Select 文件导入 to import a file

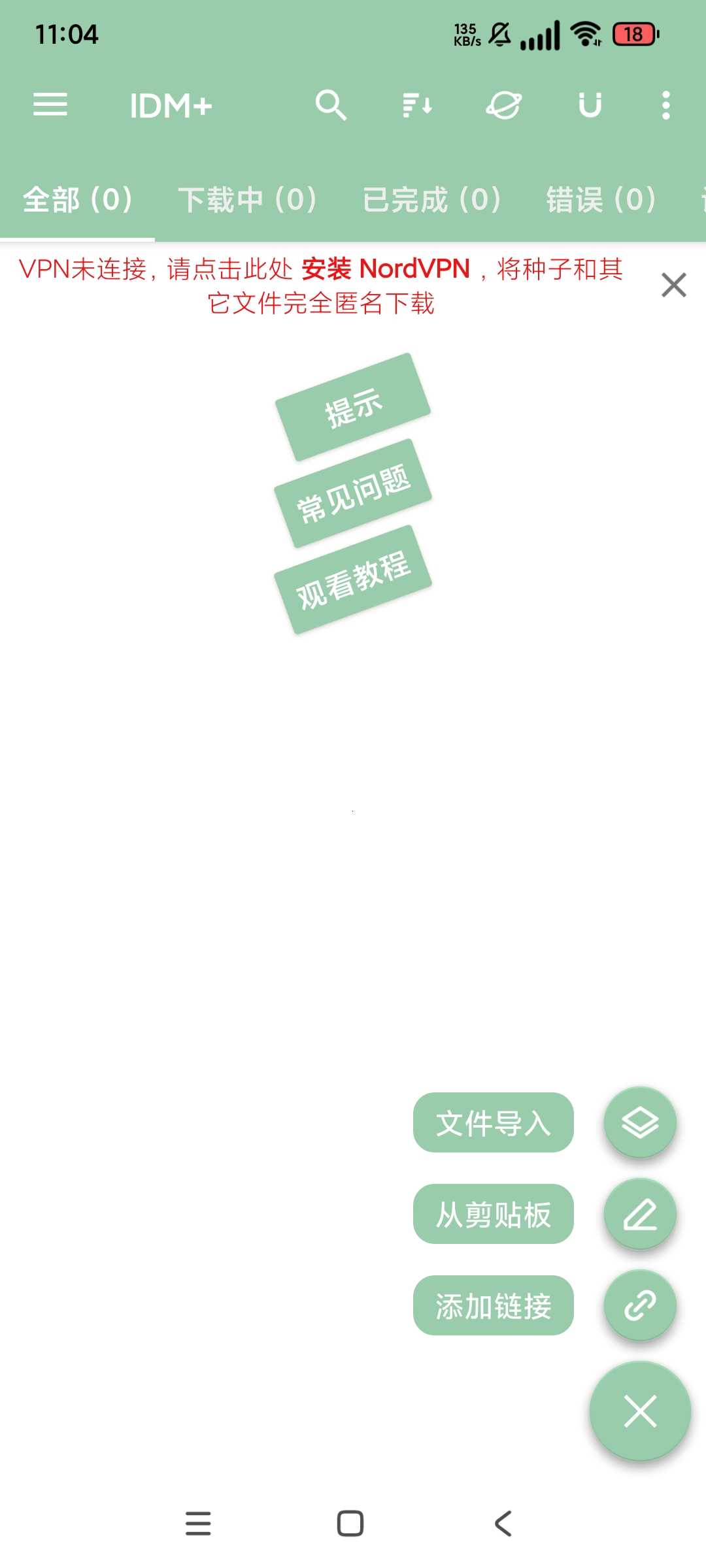493,1122
